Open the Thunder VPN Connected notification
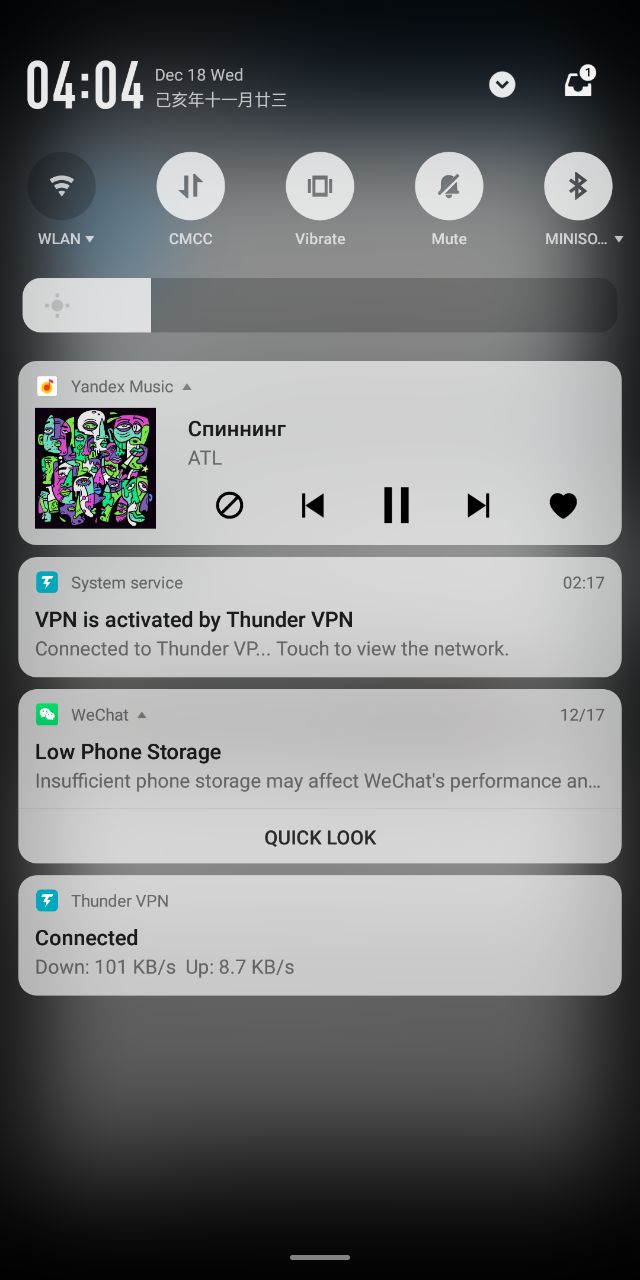 [x=320, y=935]
